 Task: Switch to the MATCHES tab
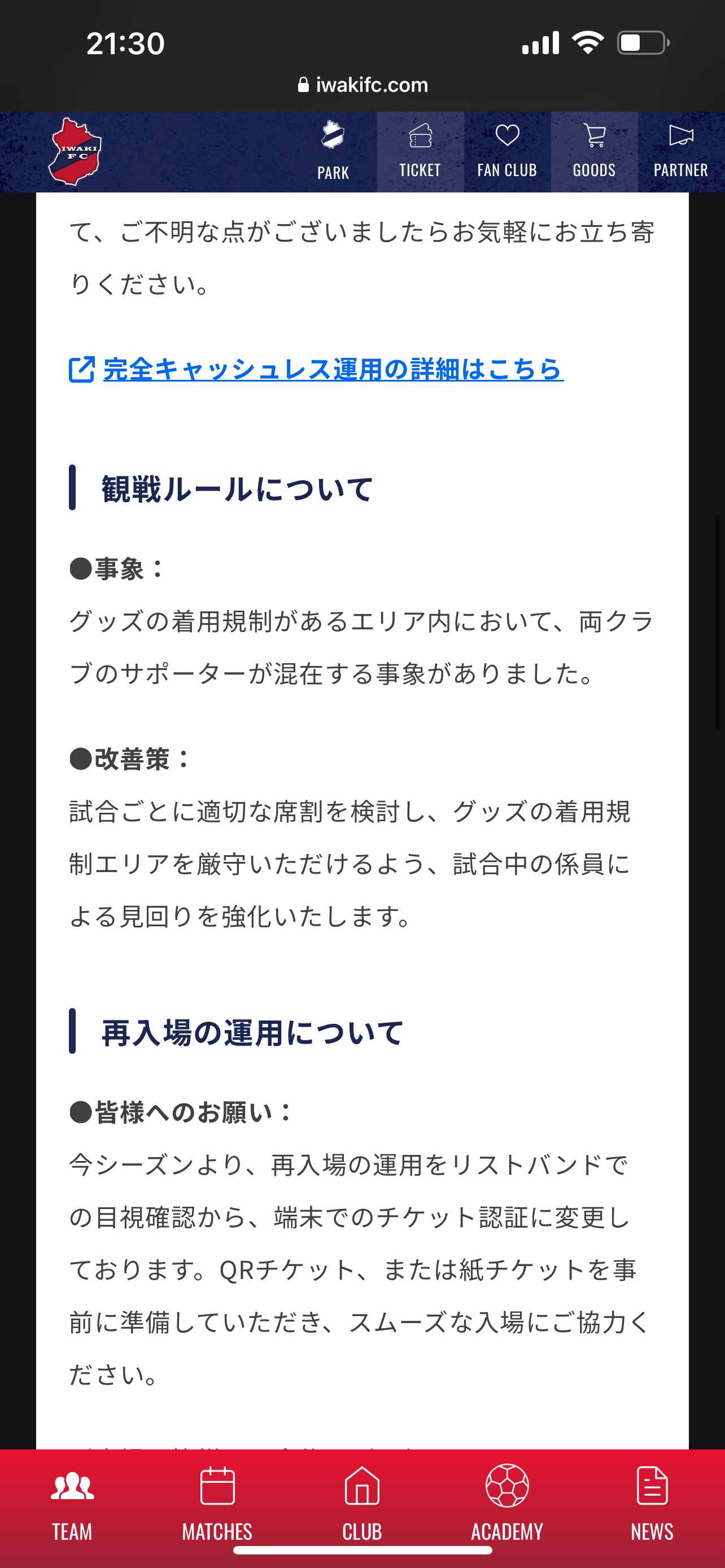(x=217, y=1503)
